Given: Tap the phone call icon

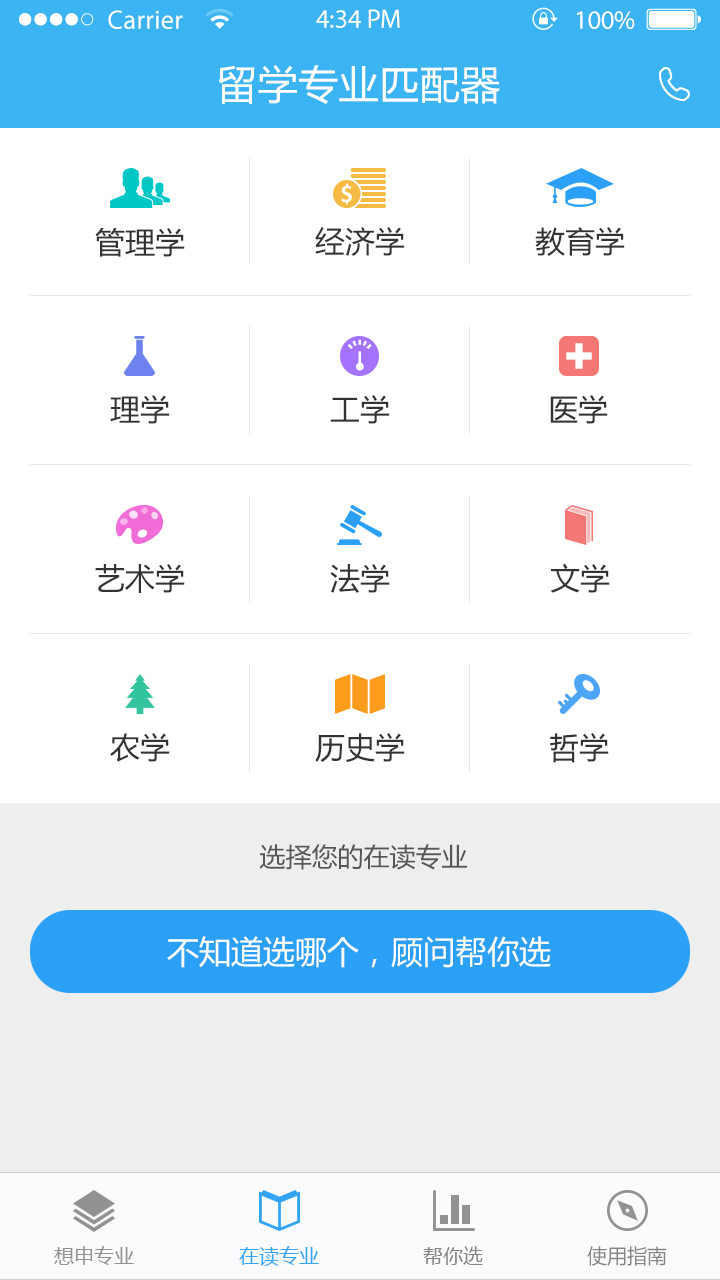Looking at the screenshot, I should point(674,85).
